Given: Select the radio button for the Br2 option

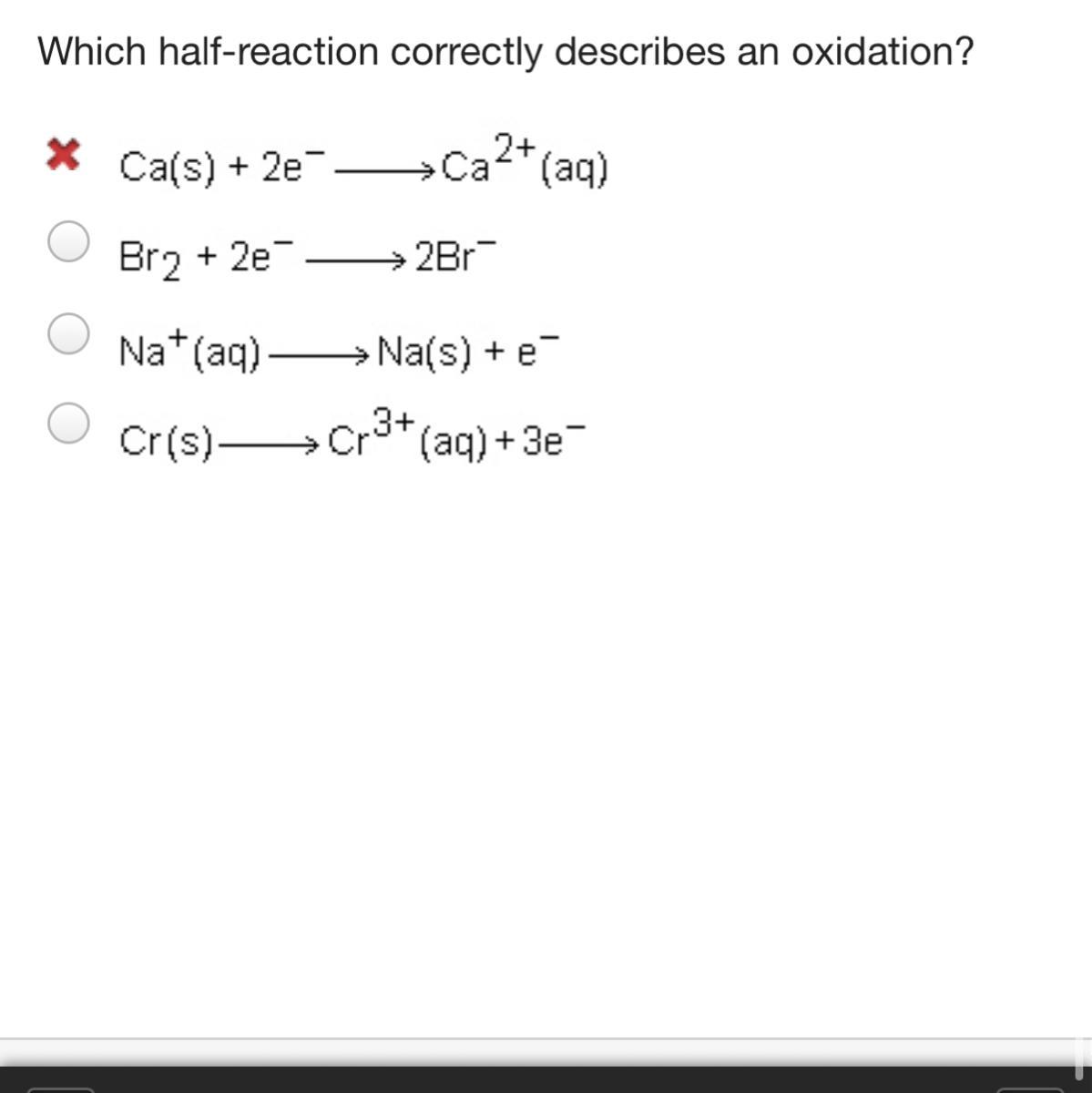Looking at the screenshot, I should coord(68,244).
